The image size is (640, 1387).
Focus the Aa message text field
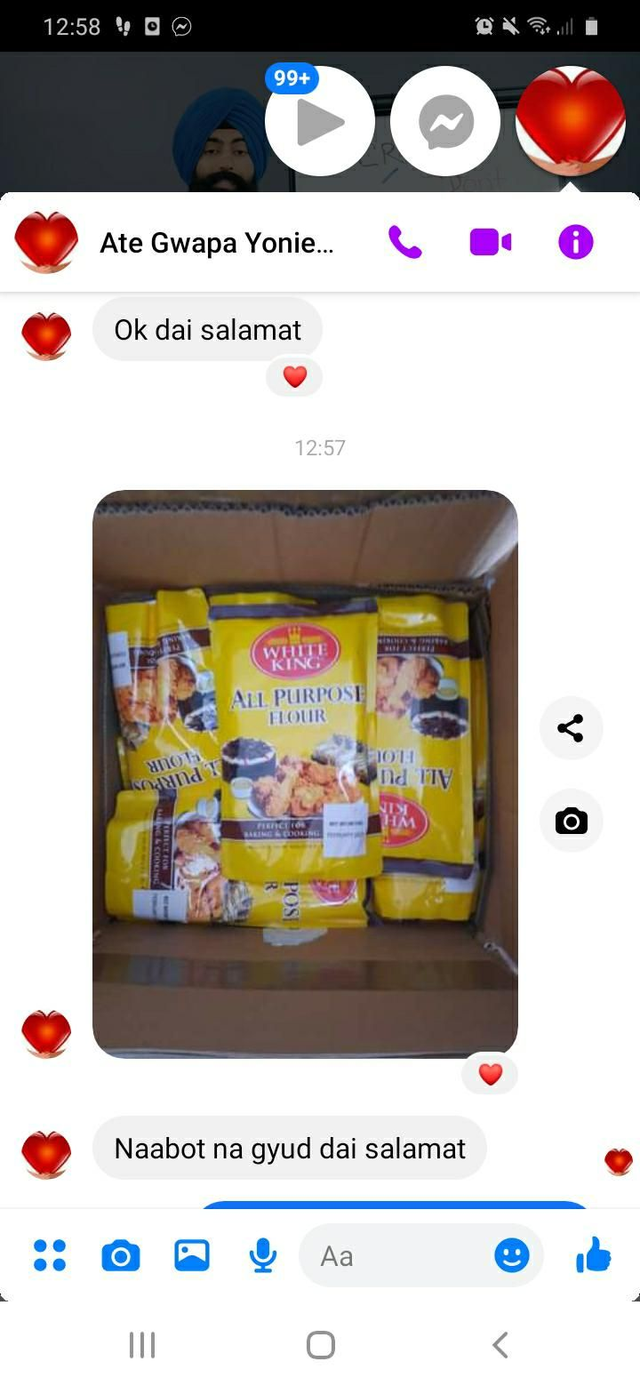400,1256
